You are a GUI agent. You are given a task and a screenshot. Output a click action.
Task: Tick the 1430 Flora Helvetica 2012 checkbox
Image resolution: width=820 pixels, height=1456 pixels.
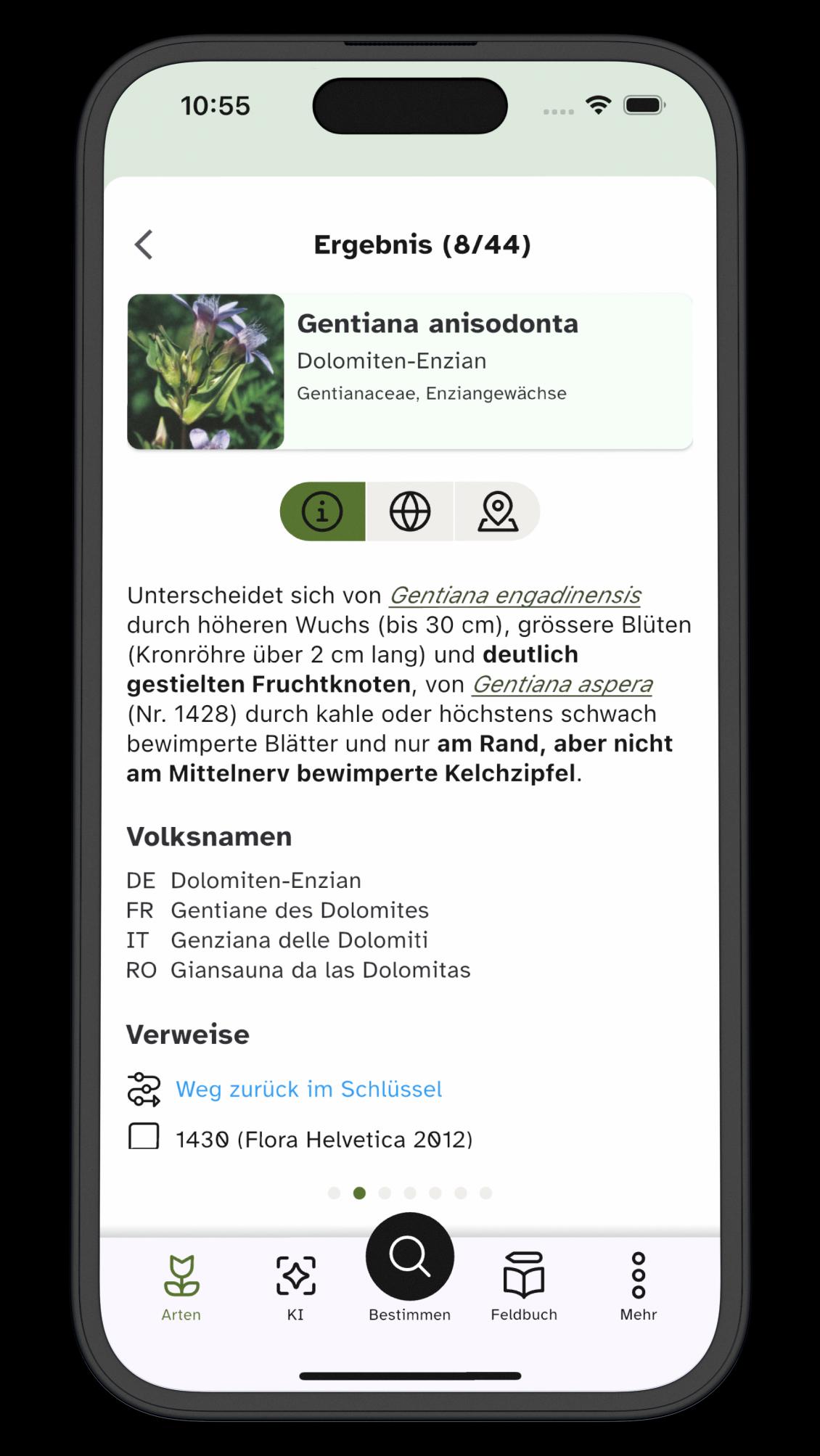point(144,1137)
